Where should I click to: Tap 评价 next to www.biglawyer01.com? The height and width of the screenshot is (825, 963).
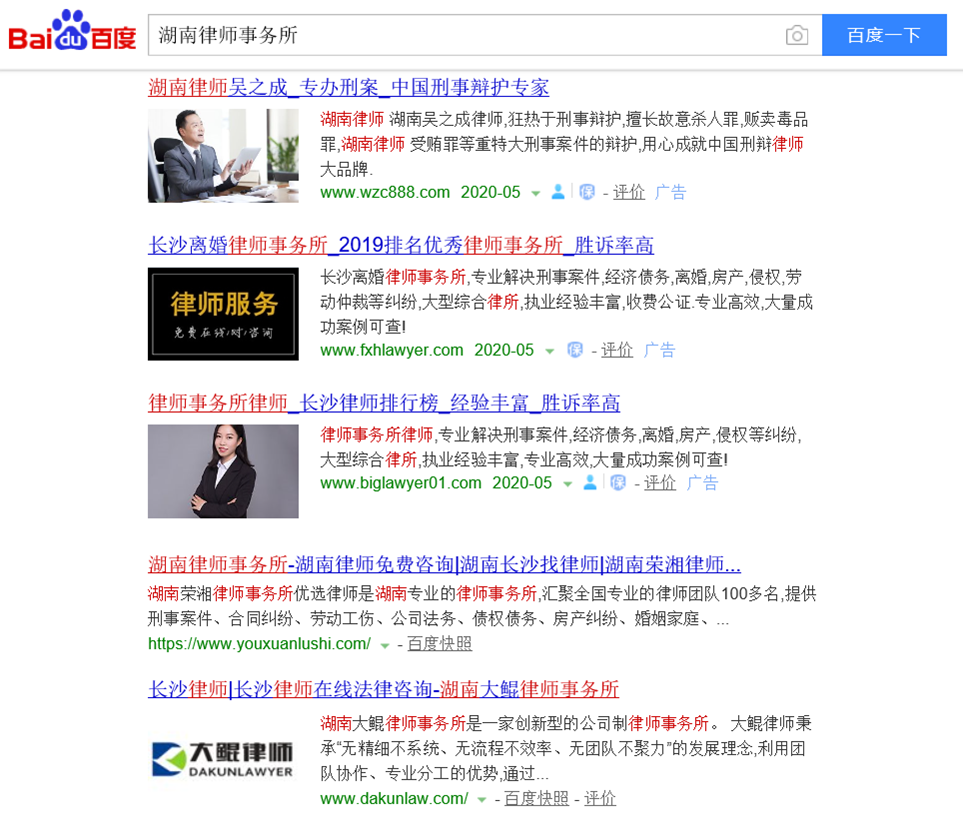coord(660,482)
